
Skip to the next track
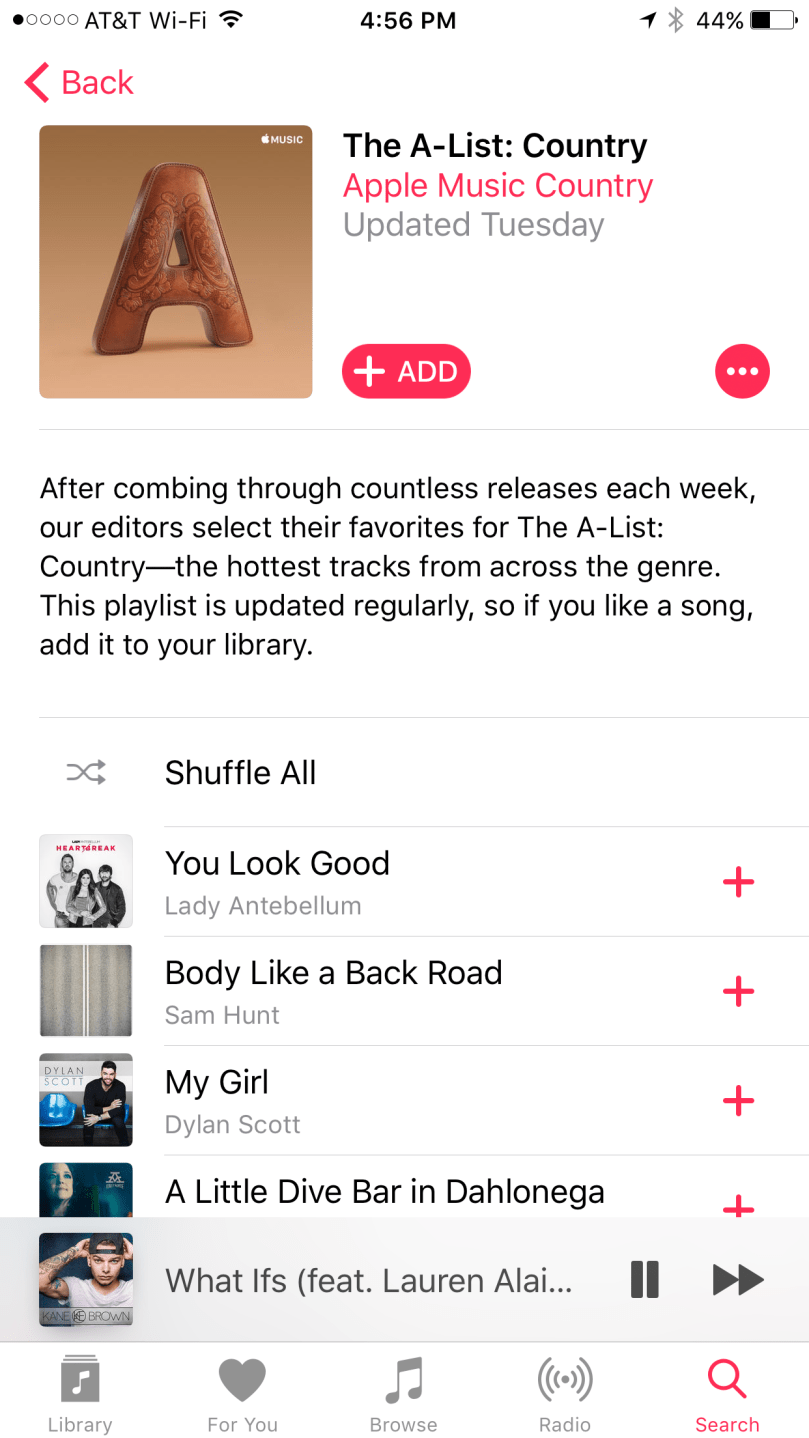click(738, 1279)
